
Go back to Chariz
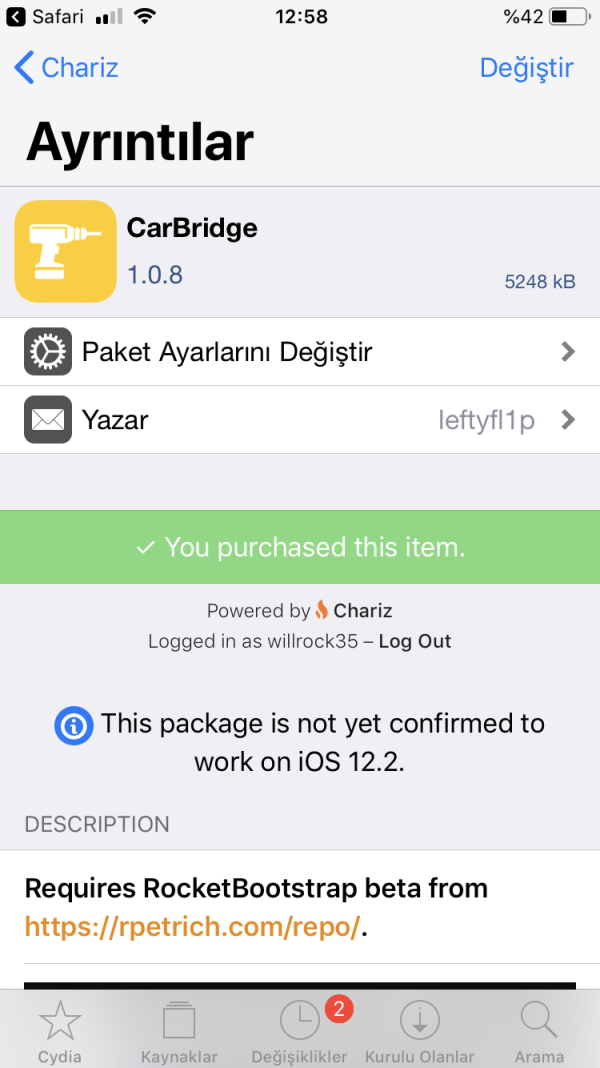[x=66, y=68]
